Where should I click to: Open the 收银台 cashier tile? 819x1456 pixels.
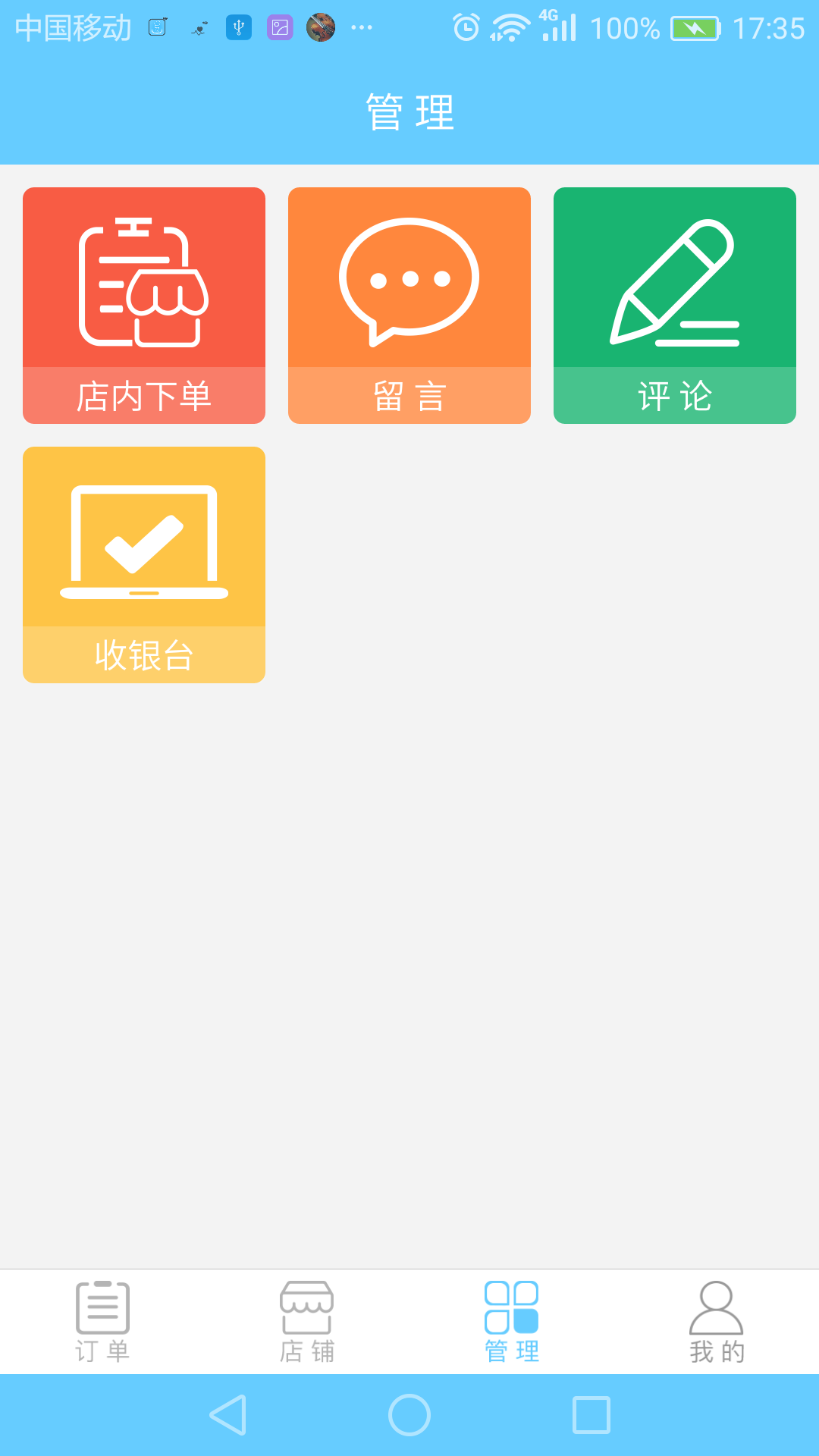coord(144,564)
